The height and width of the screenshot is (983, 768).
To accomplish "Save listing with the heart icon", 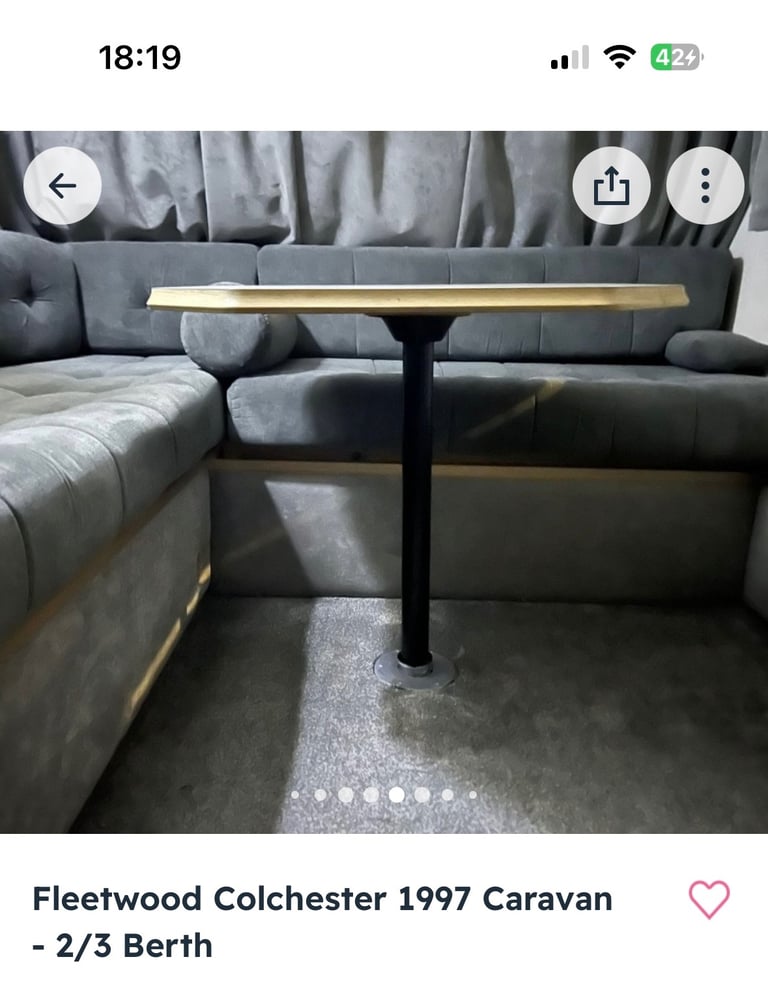I will tap(709, 900).
